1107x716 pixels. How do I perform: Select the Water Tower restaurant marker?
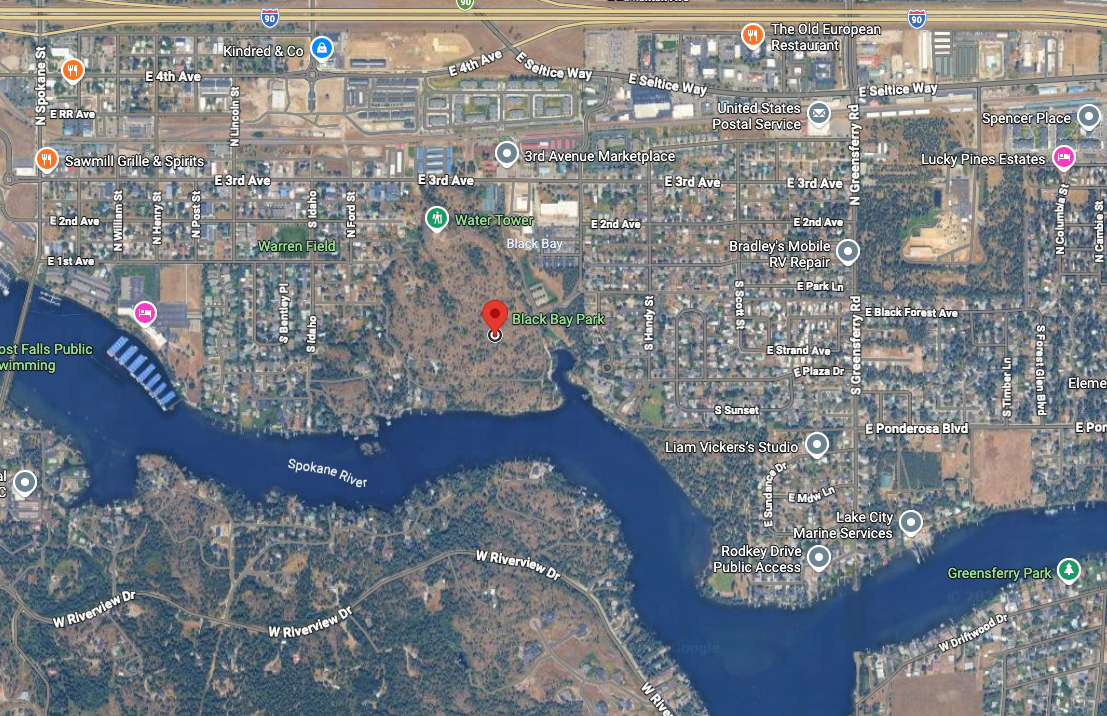click(x=436, y=217)
